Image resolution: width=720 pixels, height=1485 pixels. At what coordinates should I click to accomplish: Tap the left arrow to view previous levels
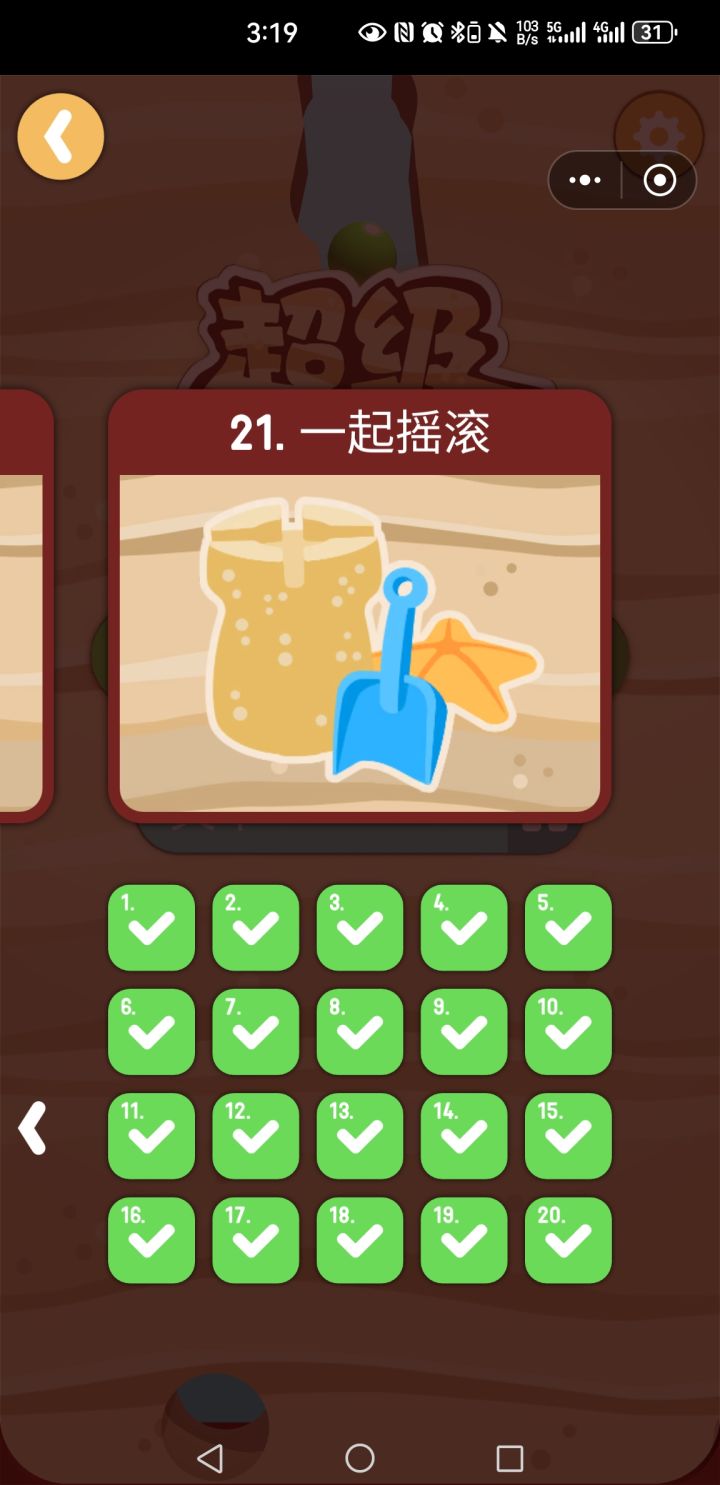(33, 1128)
